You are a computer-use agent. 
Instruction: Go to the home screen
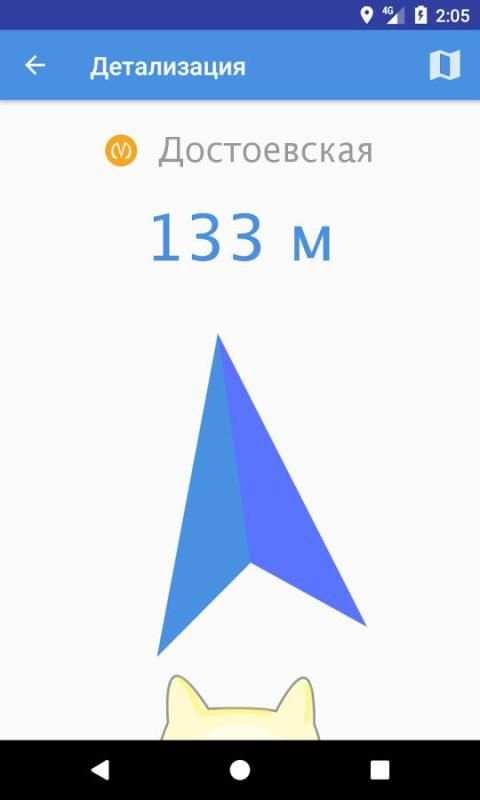pyautogui.click(x=240, y=770)
